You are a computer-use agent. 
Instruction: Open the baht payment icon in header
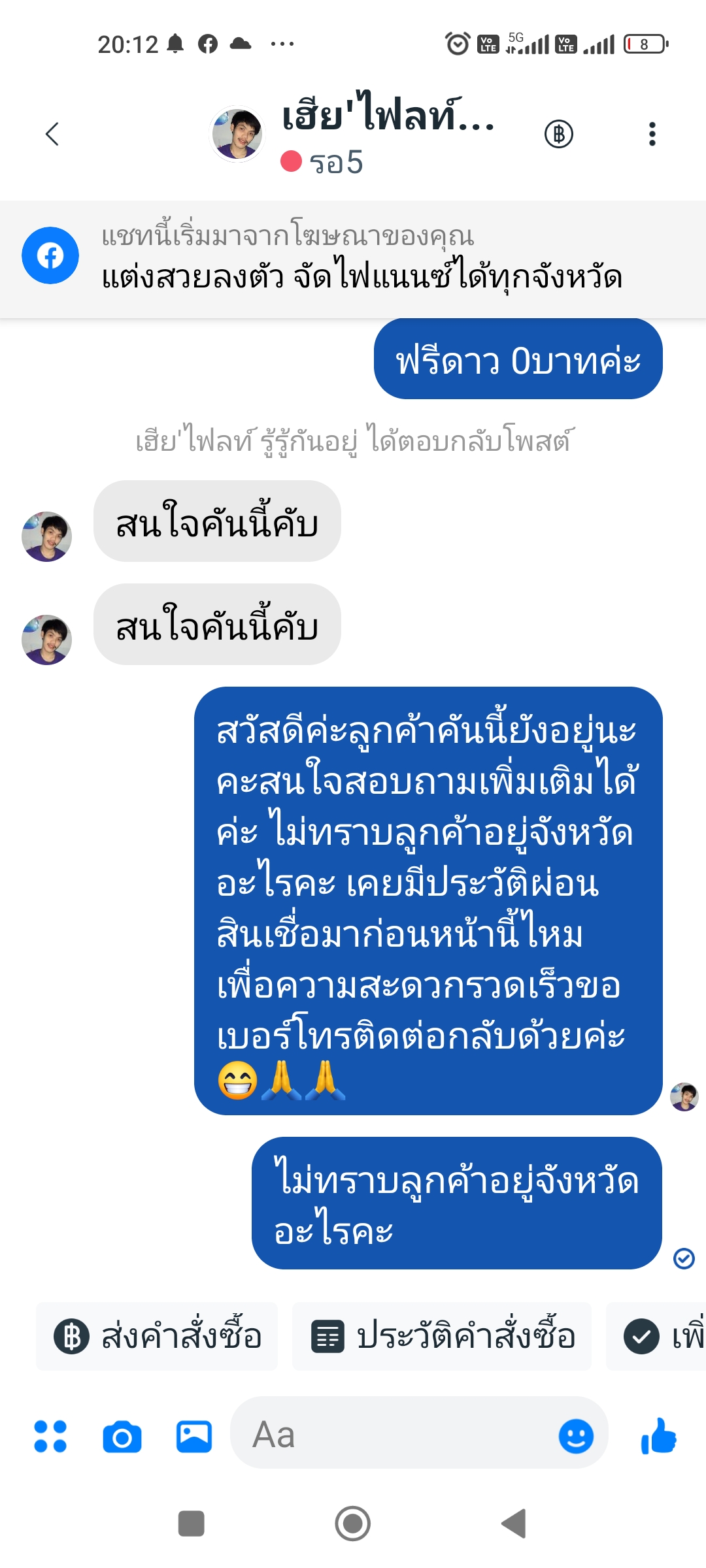click(x=559, y=134)
